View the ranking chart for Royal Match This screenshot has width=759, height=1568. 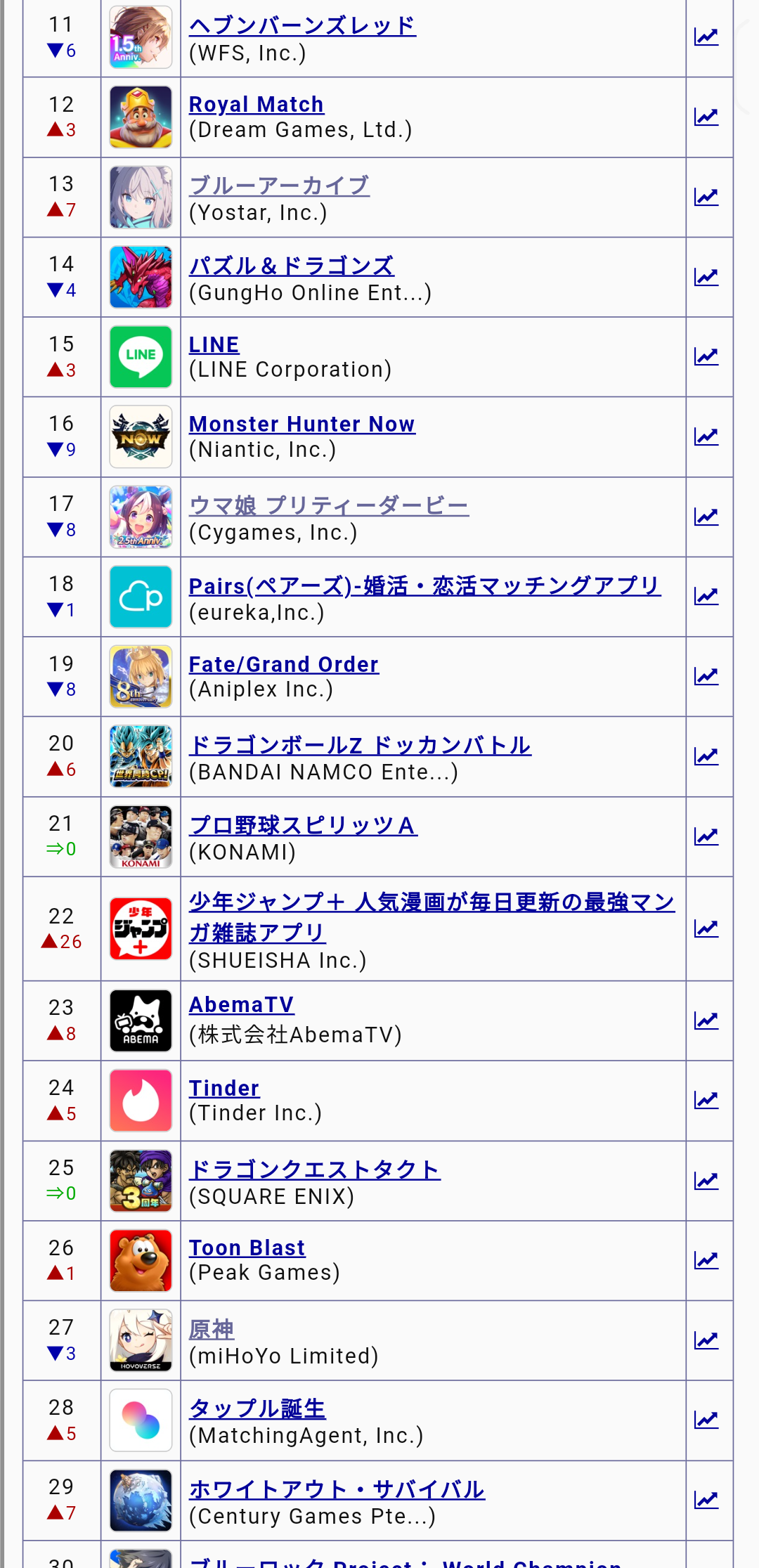(706, 117)
